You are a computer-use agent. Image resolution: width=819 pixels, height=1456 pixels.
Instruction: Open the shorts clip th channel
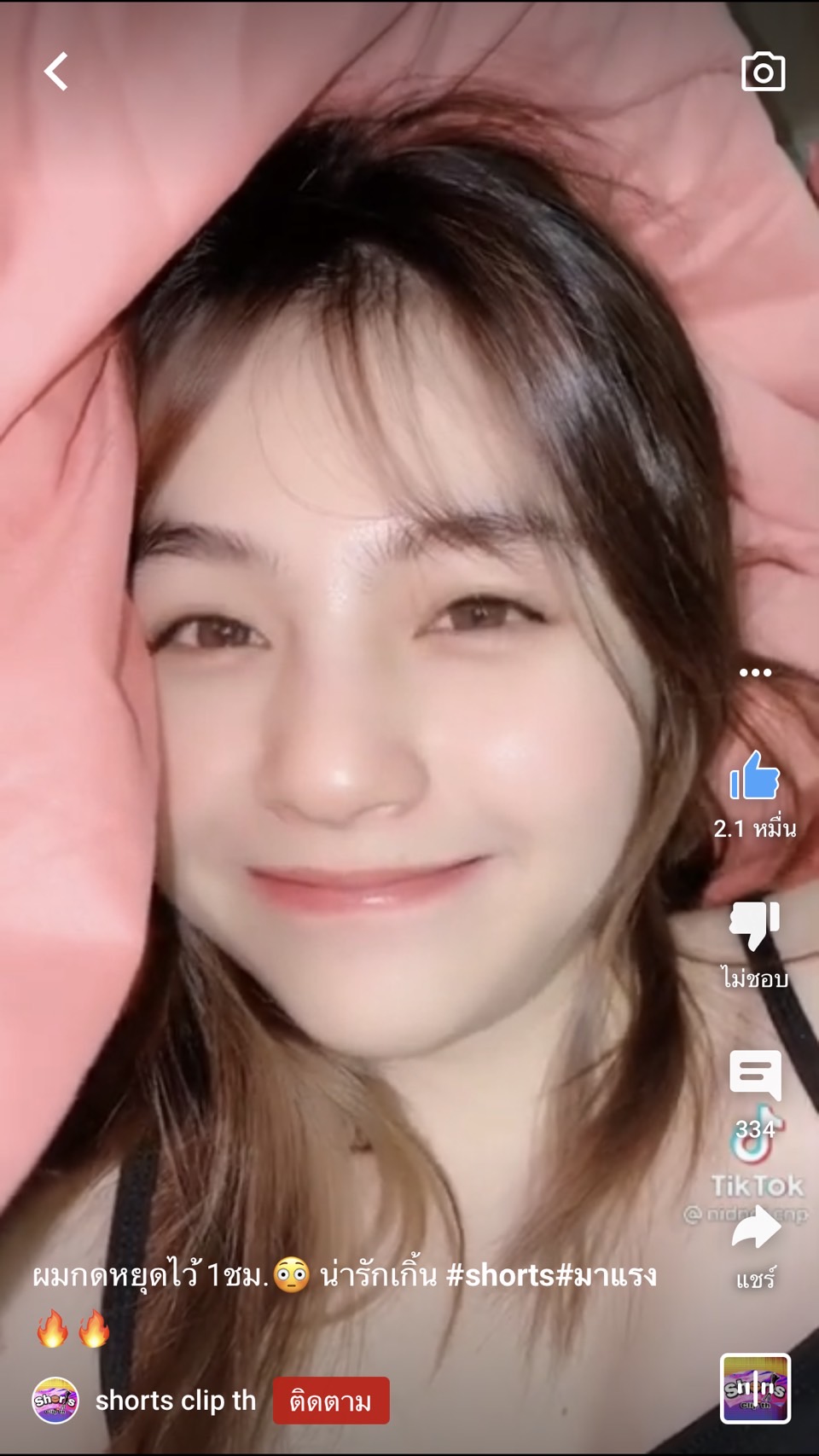pos(175,1401)
